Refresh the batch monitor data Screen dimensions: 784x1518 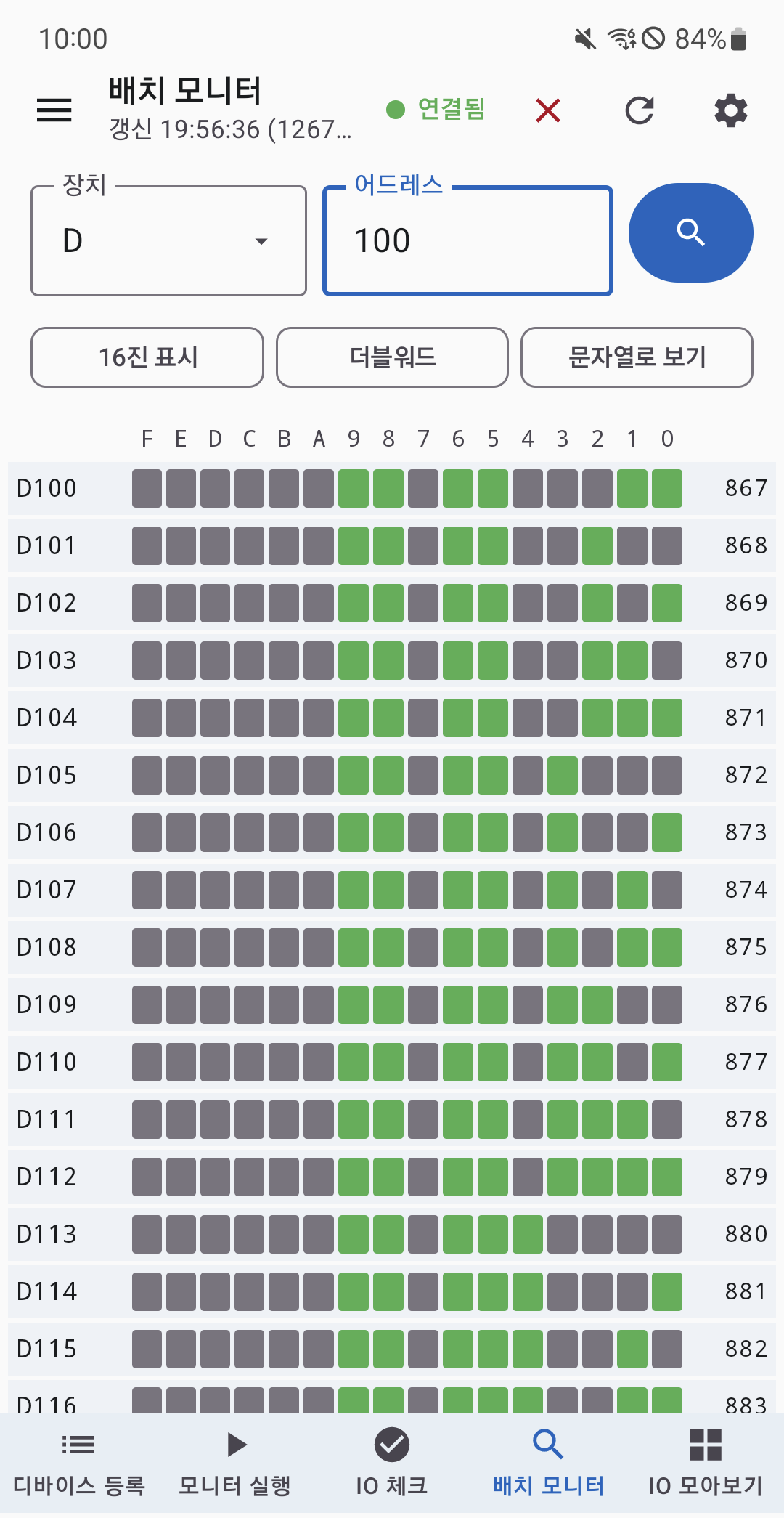point(640,110)
